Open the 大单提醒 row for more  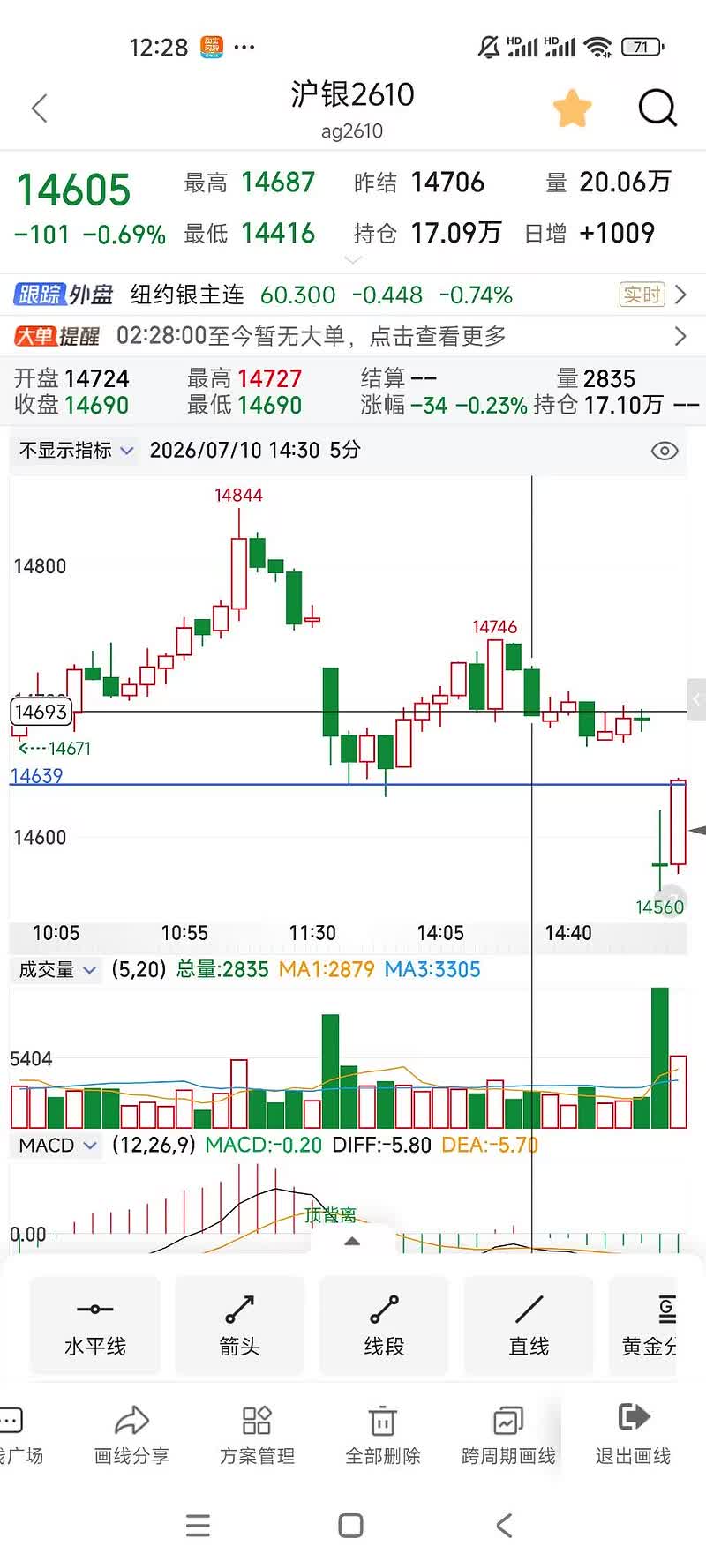click(x=353, y=336)
